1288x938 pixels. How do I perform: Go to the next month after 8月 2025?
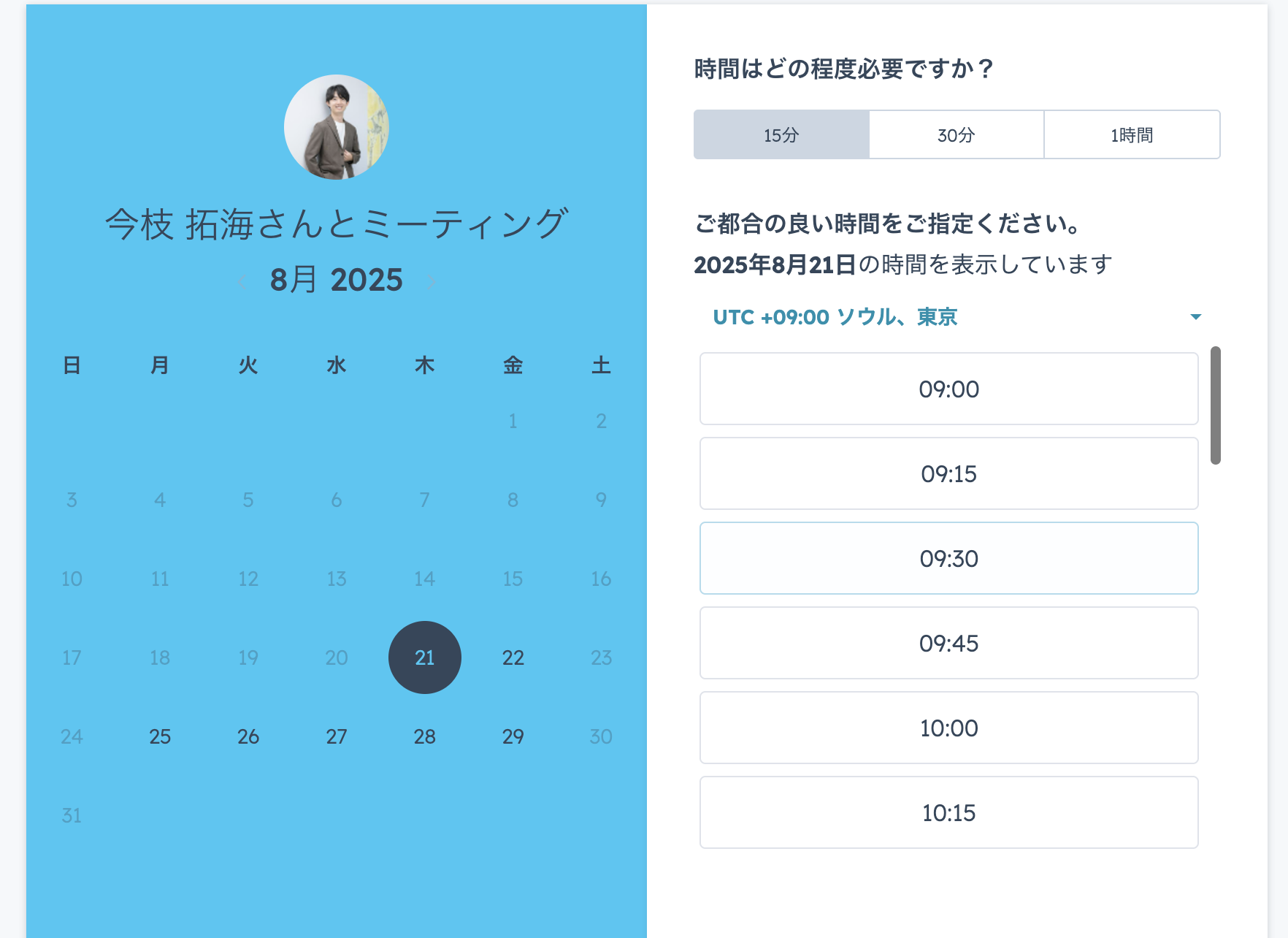point(432,281)
